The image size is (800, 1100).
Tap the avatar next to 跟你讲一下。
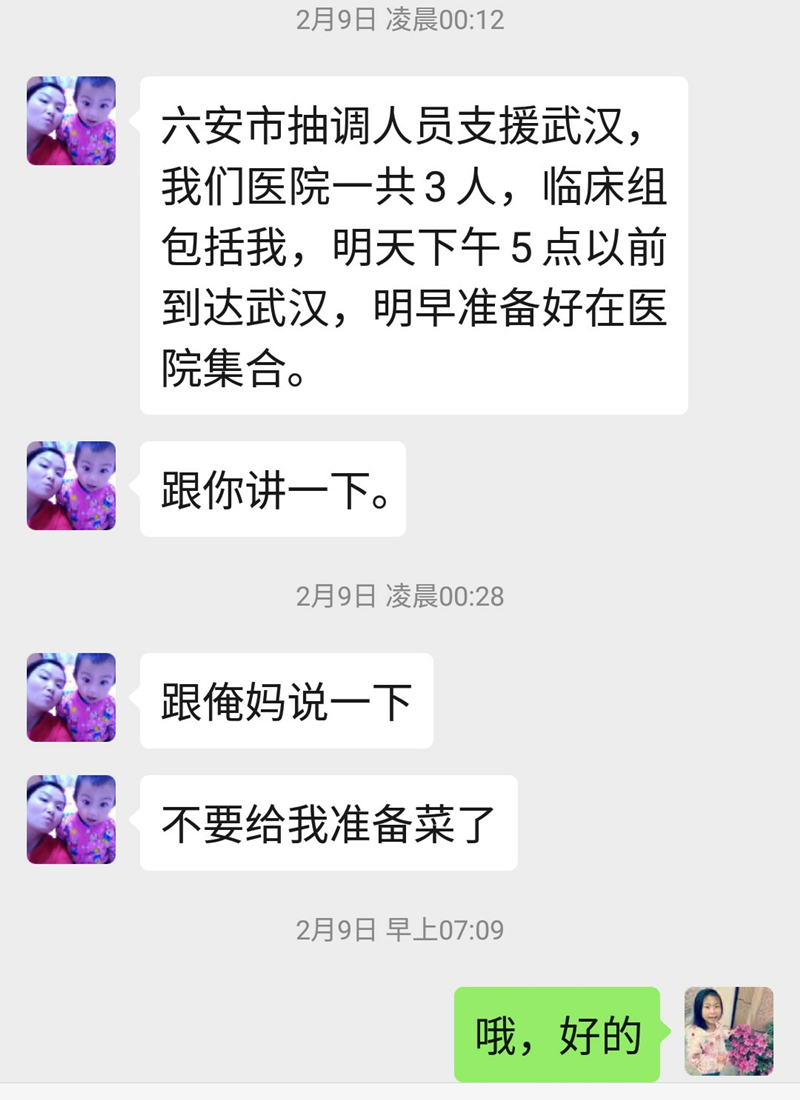click(71, 486)
